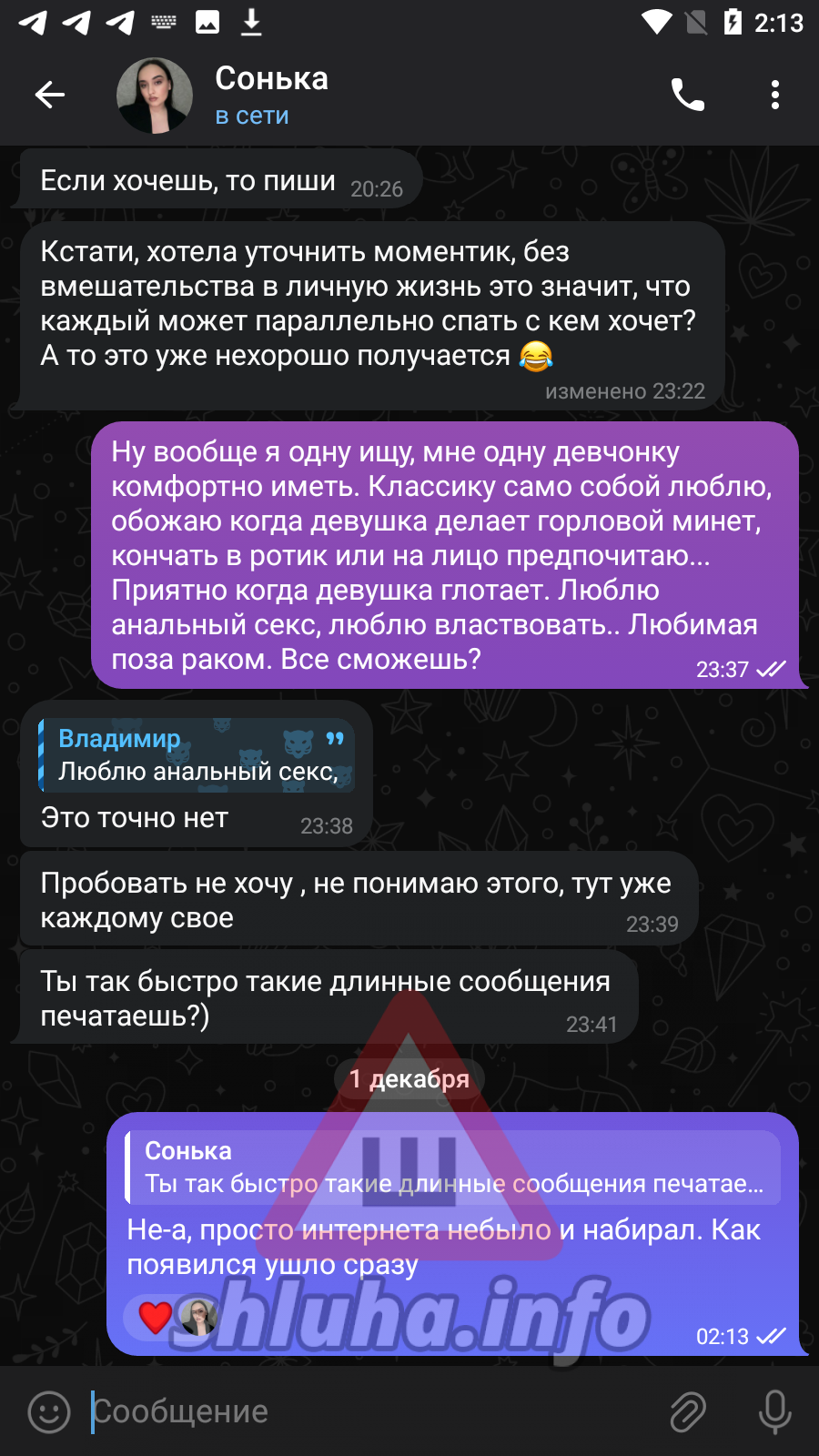This screenshot has height=1456, width=819.
Task: Jump to the quoted message from Владимир
Action: pos(197,755)
